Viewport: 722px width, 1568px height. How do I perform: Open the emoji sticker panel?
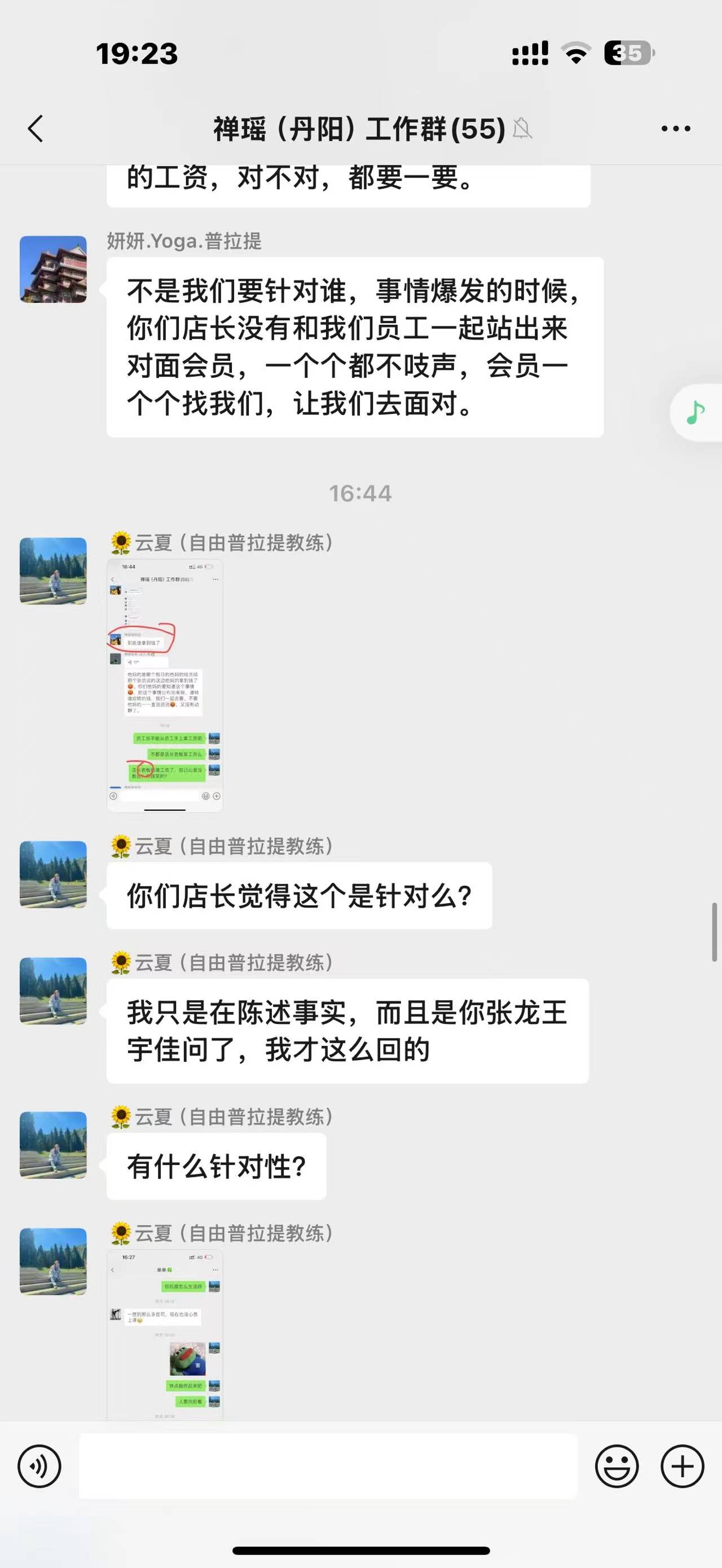(616, 1467)
